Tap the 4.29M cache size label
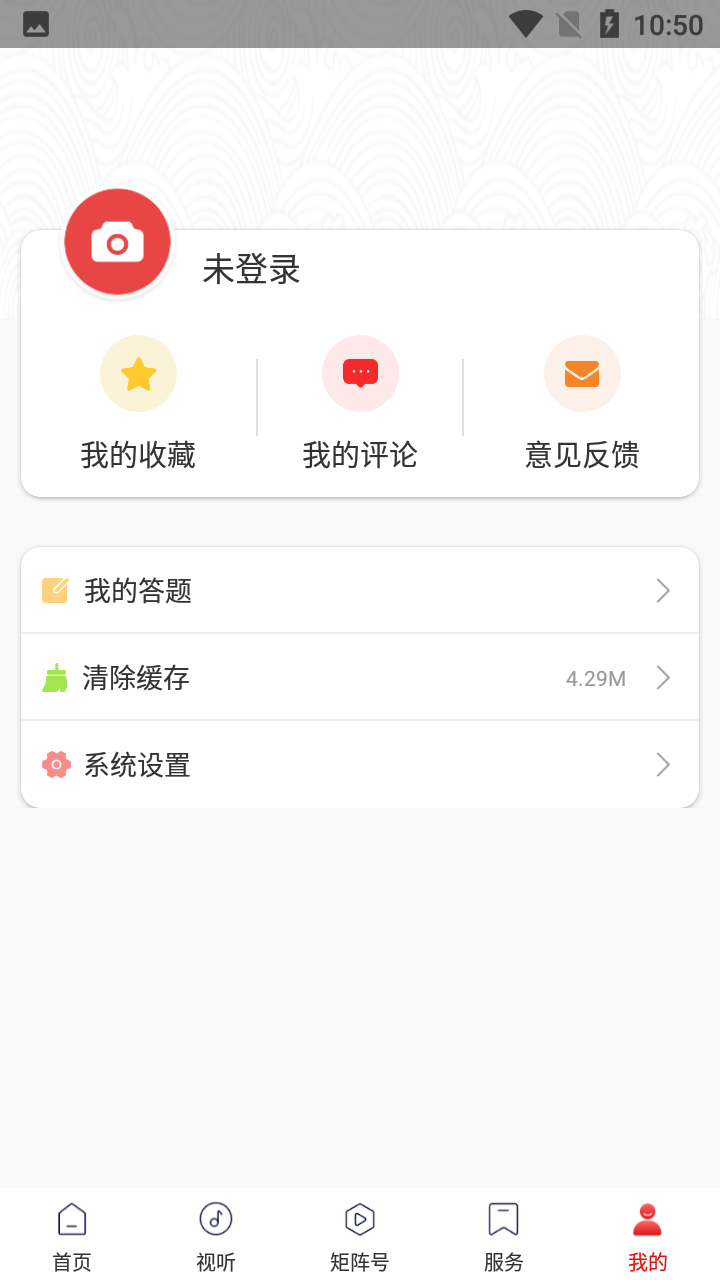The height and width of the screenshot is (1280, 720). [596, 678]
